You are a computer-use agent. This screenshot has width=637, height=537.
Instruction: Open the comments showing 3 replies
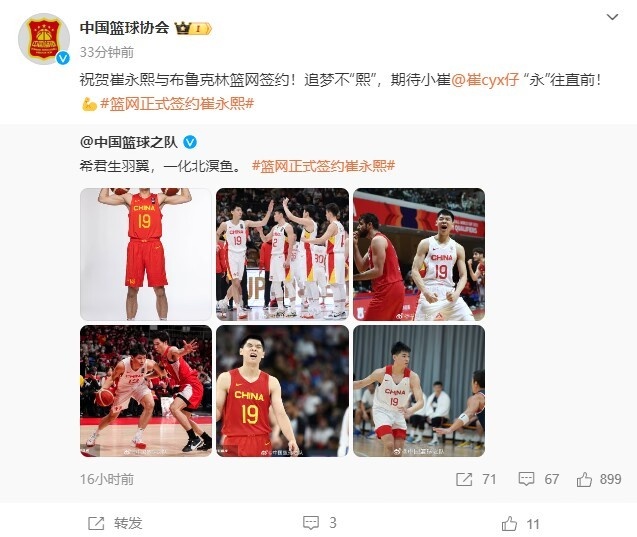pos(320,523)
